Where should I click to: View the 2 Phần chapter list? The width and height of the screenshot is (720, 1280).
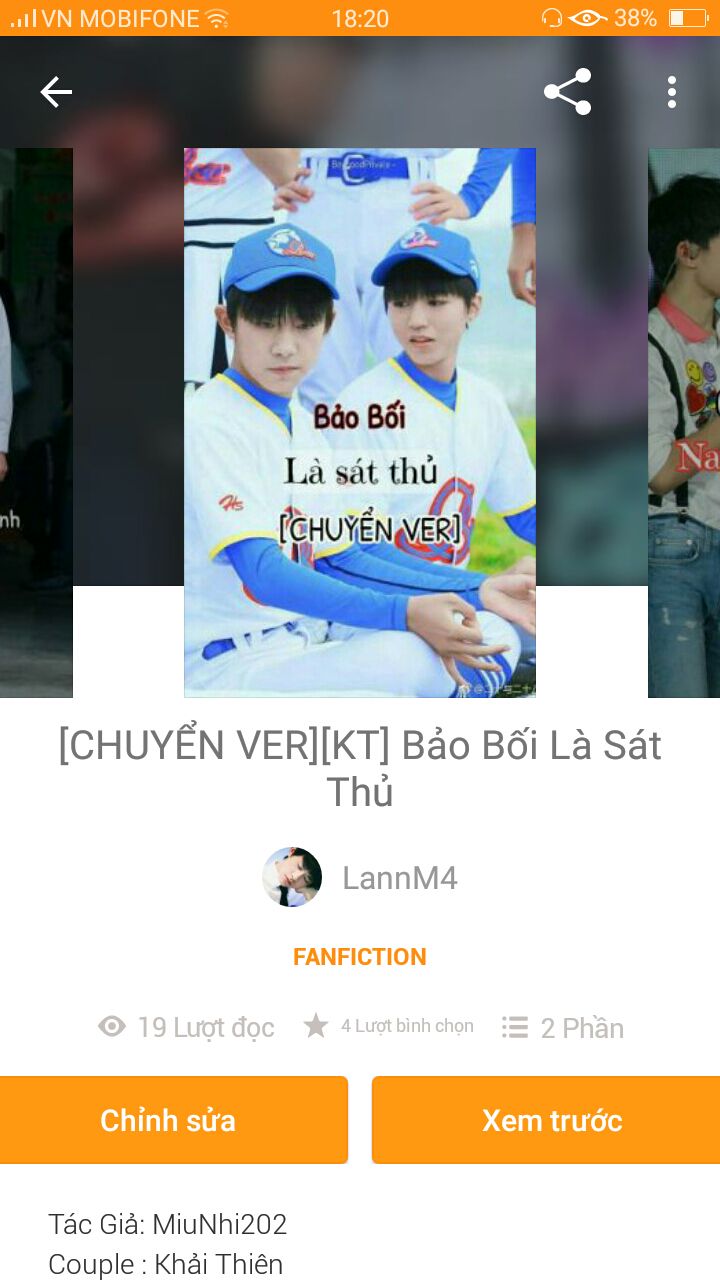pos(563,1028)
